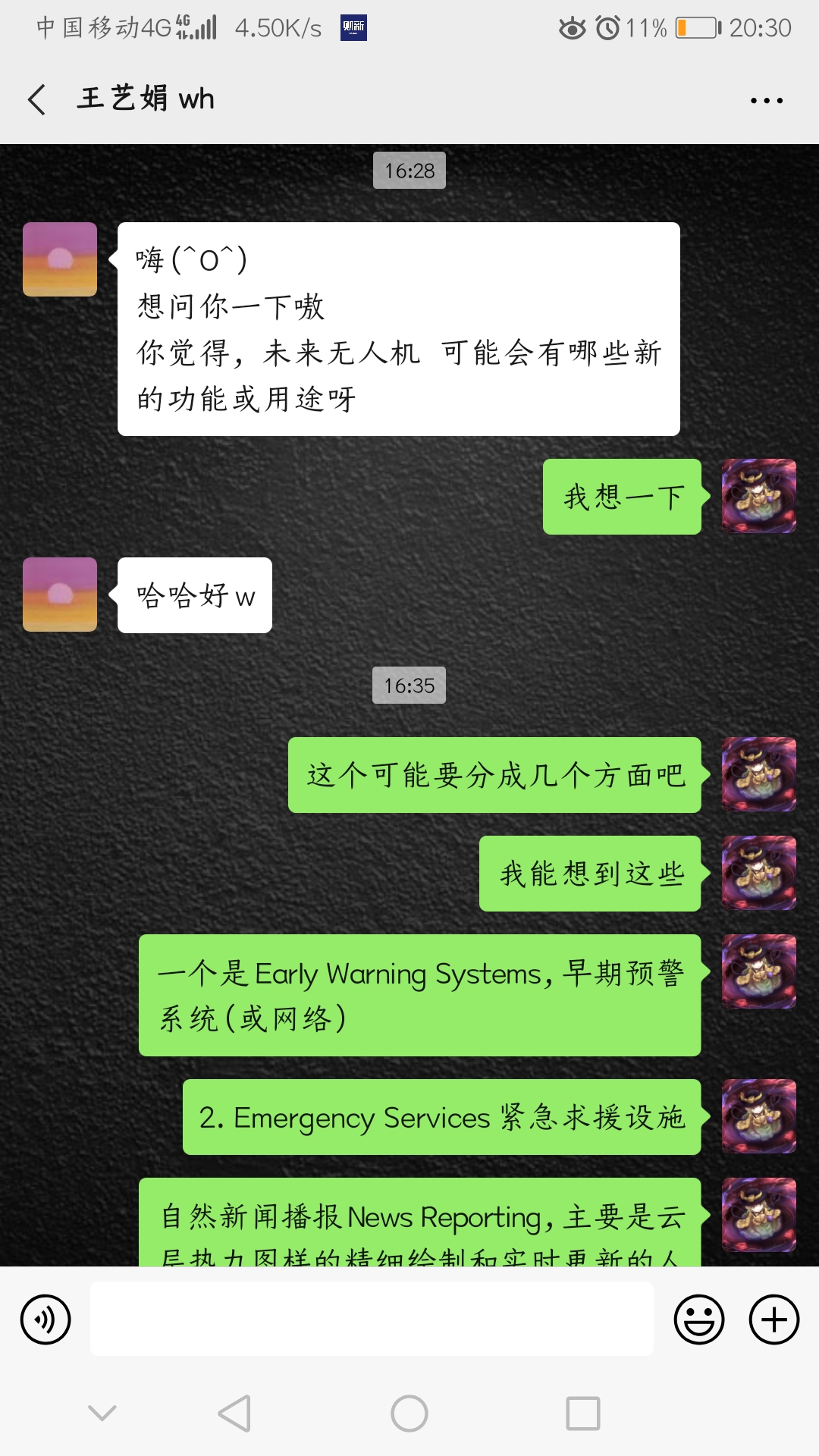
Task: Open the plus attachments panel
Action: coord(773,1319)
